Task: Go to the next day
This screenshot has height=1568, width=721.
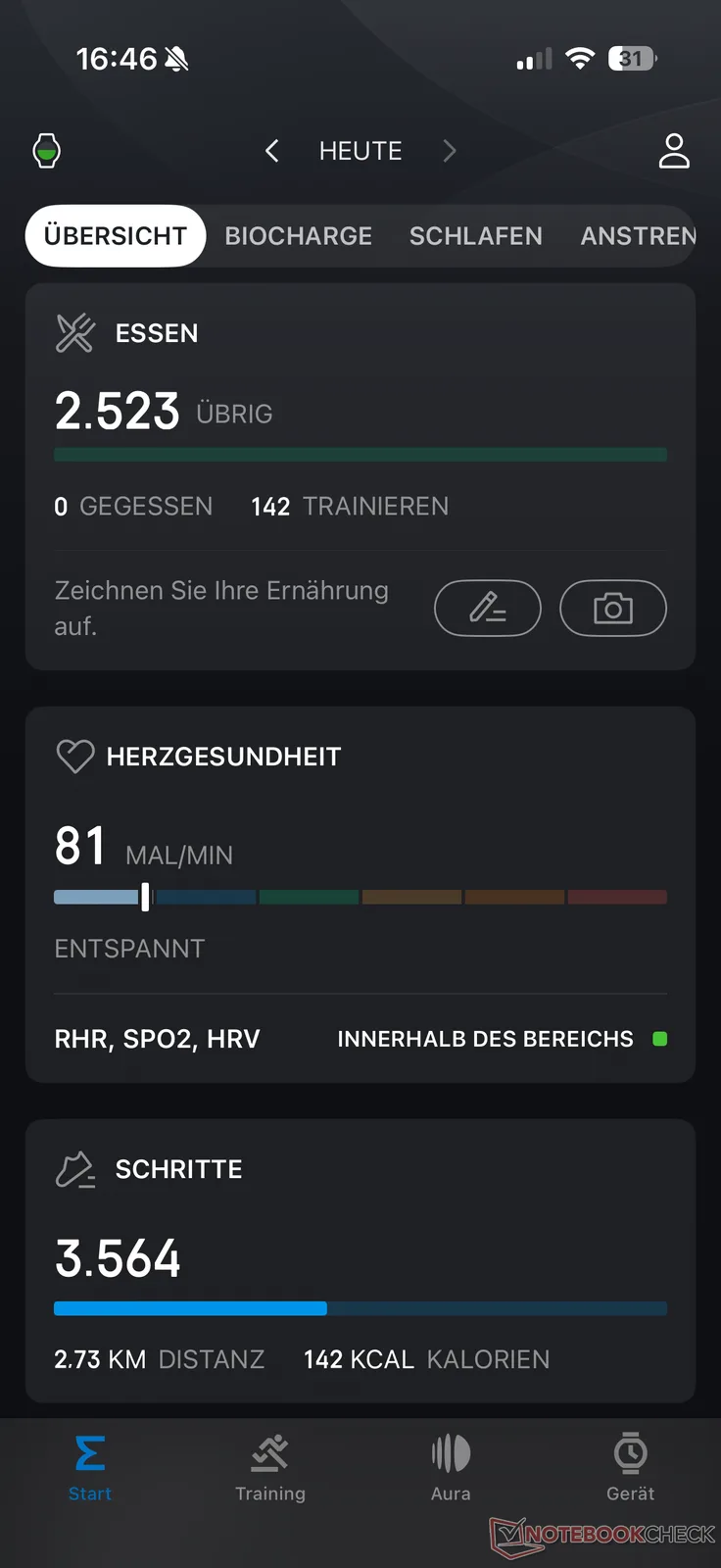Action: click(x=449, y=151)
